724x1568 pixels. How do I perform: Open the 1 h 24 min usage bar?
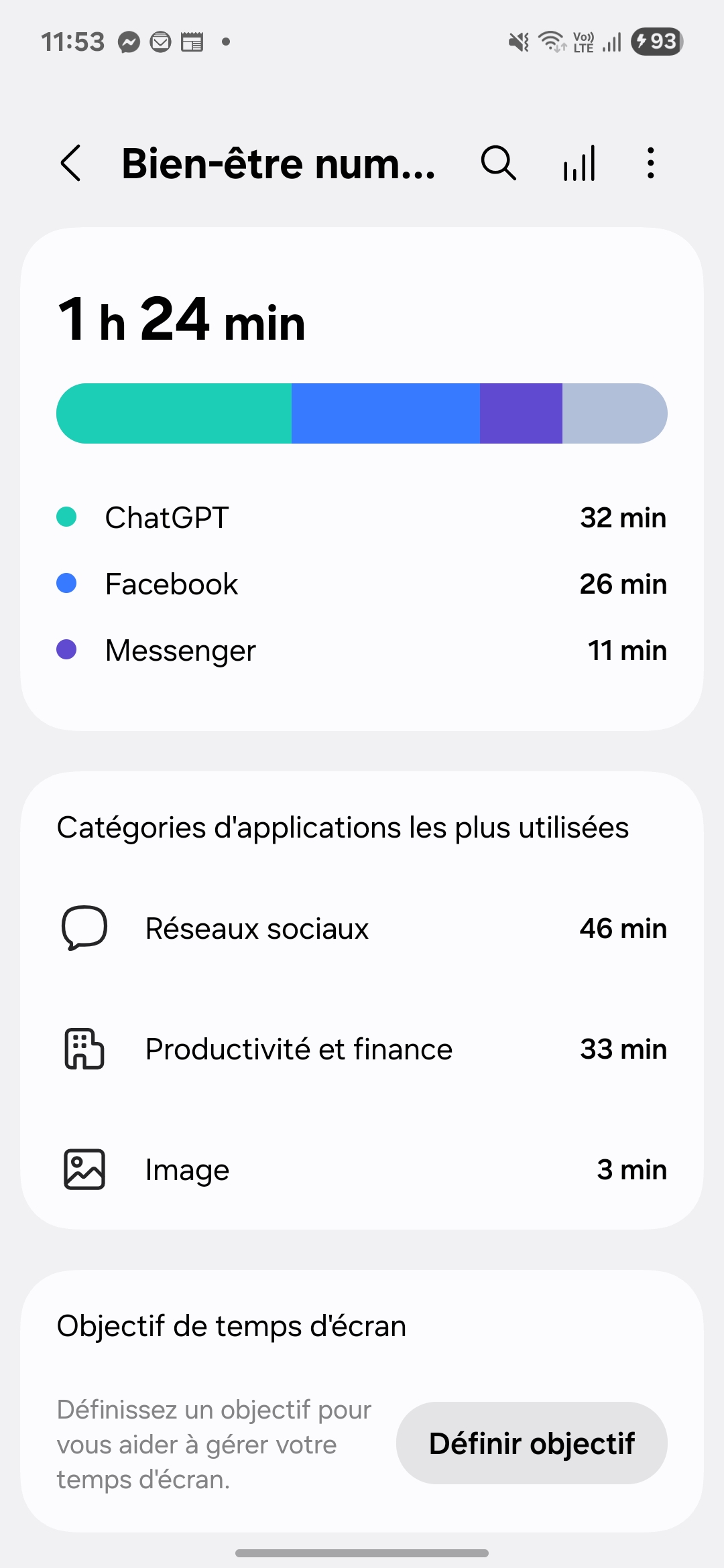coord(362,413)
